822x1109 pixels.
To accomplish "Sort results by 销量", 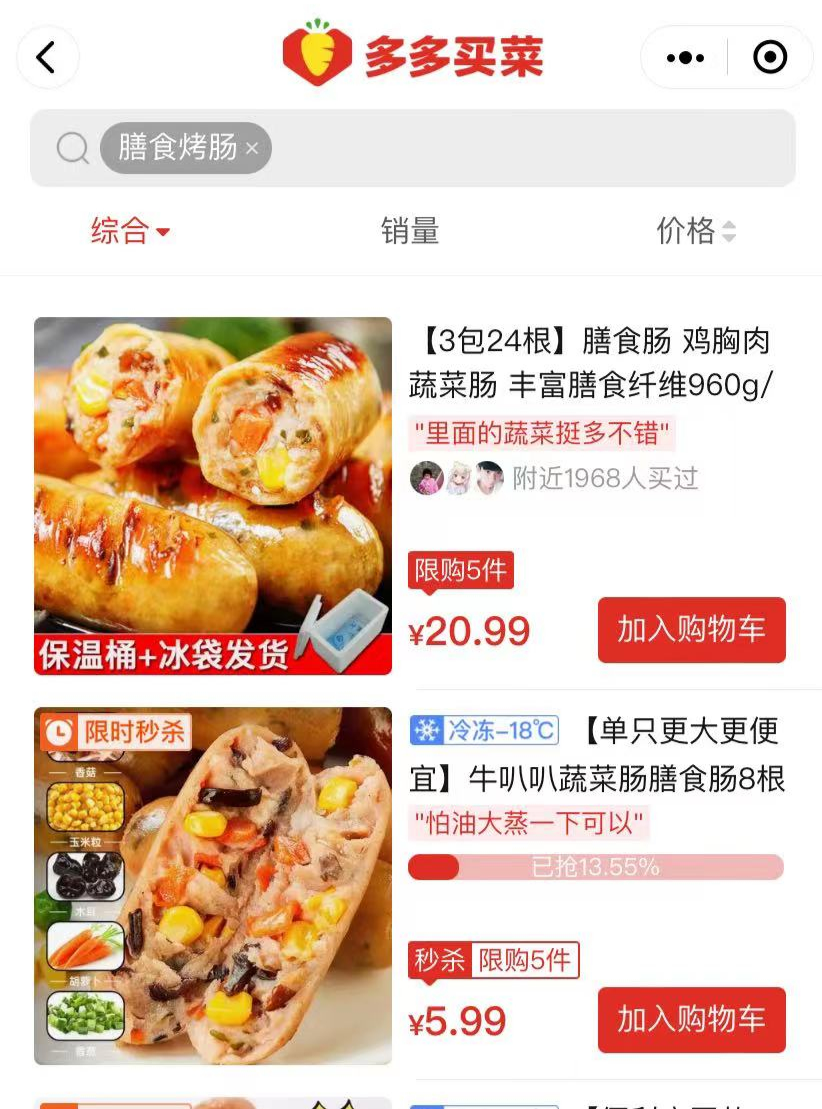I will coord(410,231).
